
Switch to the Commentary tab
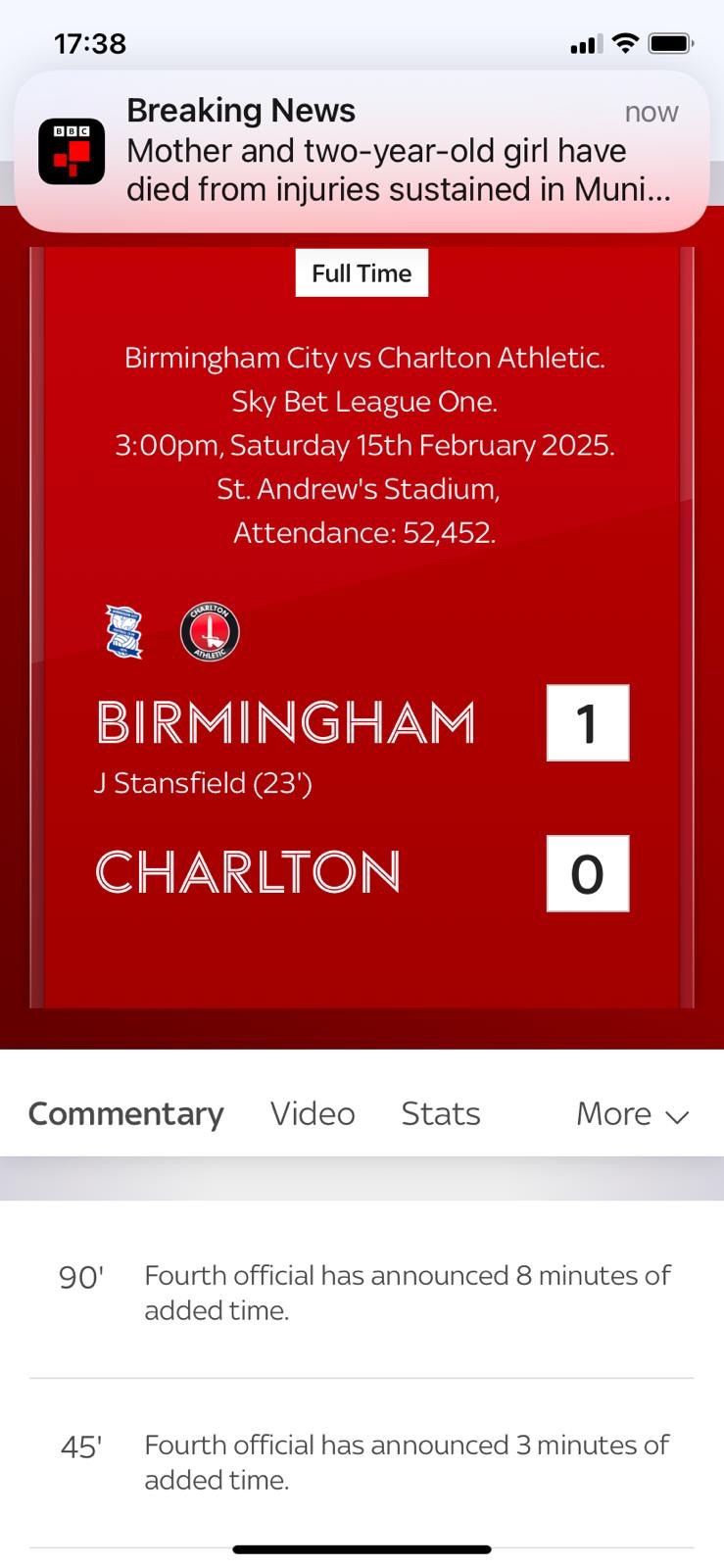coord(125,1114)
